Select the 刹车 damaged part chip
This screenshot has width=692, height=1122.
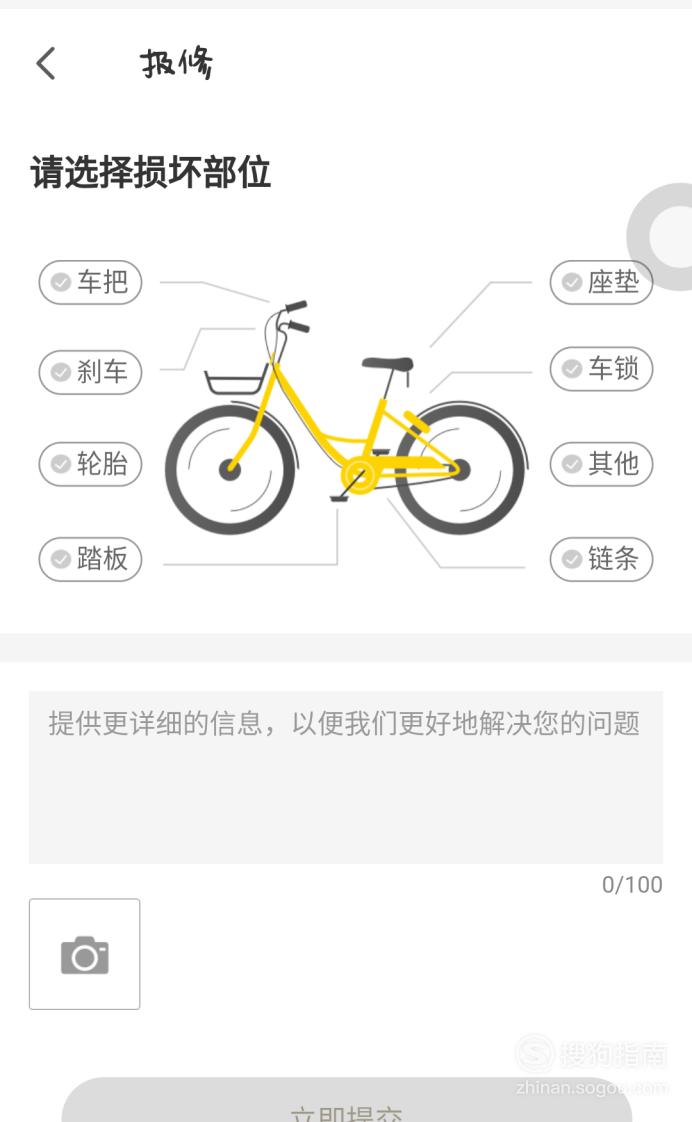pyautogui.click(x=90, y=372)
